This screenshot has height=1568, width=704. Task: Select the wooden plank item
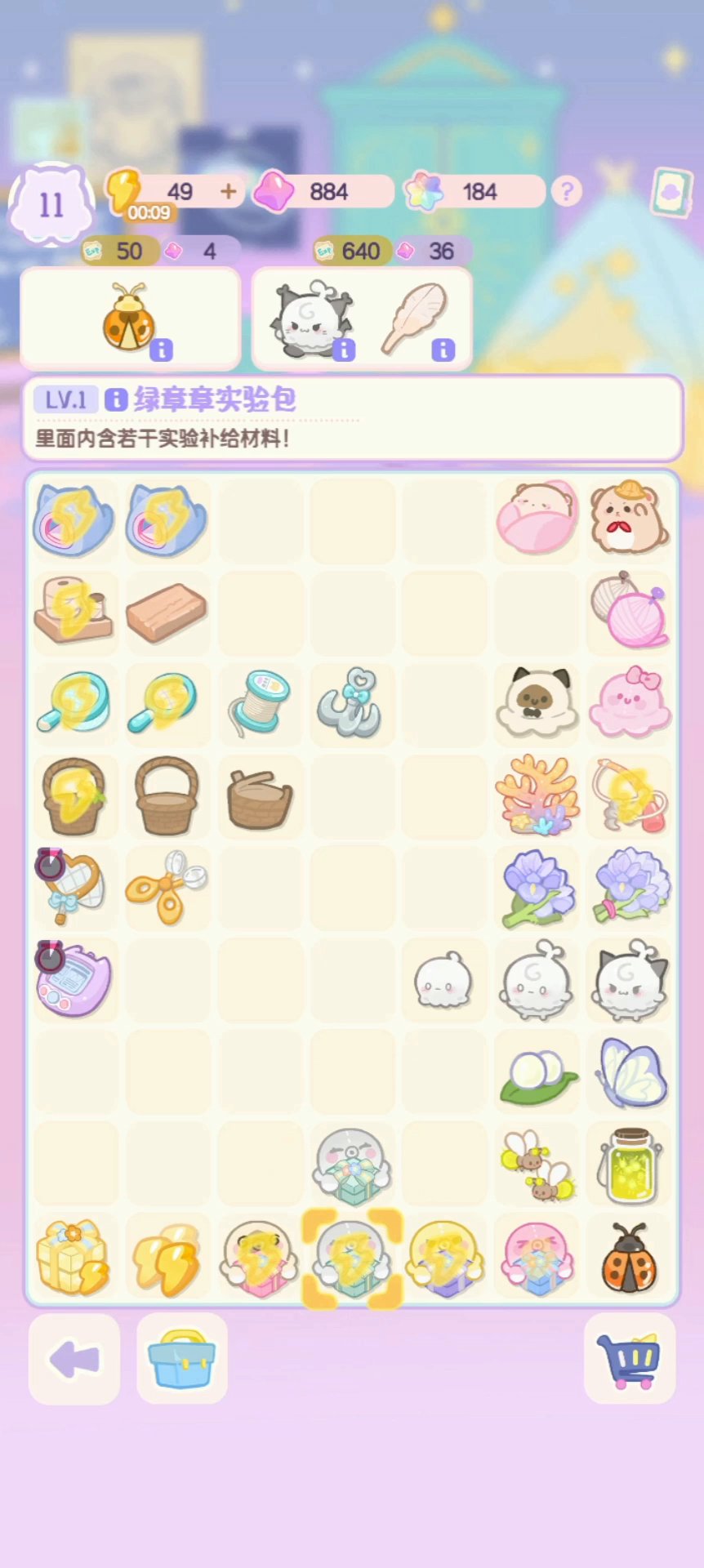pos(167,611)
